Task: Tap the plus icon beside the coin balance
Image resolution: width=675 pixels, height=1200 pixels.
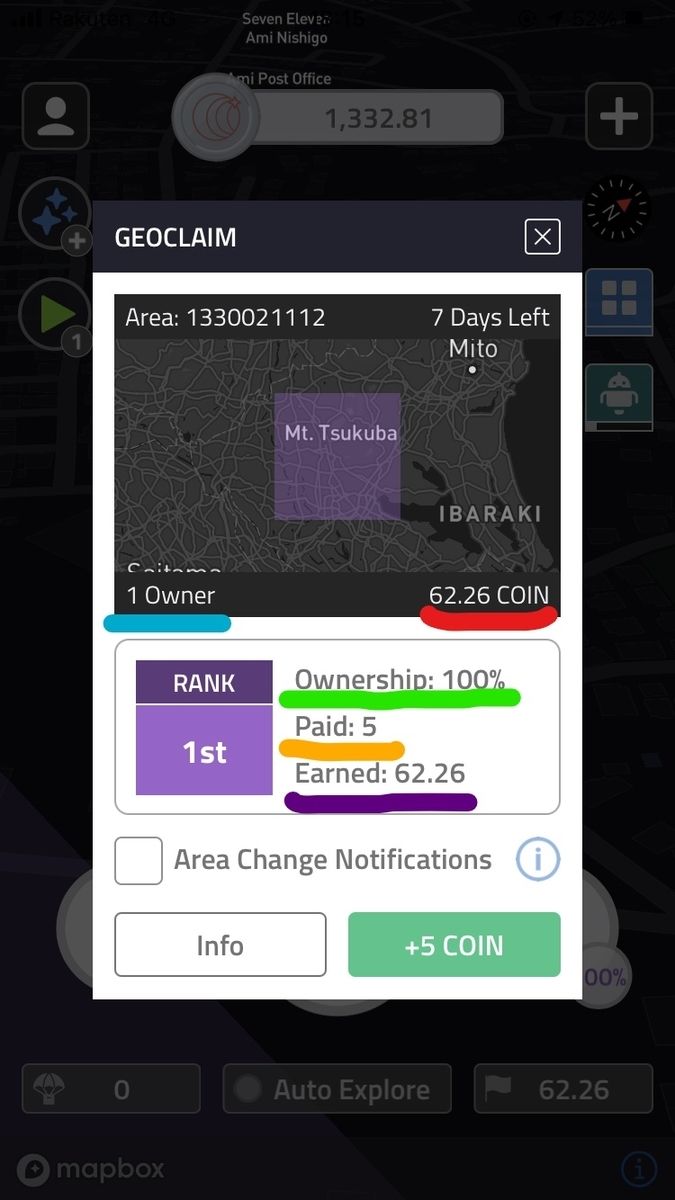Action: click(618, 117)
